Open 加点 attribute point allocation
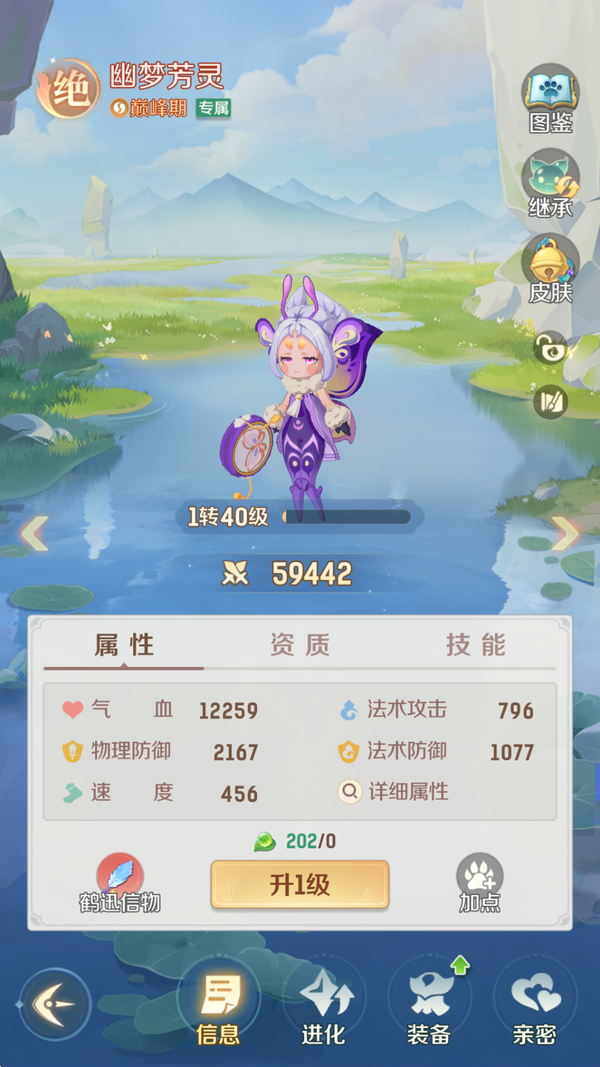 pos(479,882)
